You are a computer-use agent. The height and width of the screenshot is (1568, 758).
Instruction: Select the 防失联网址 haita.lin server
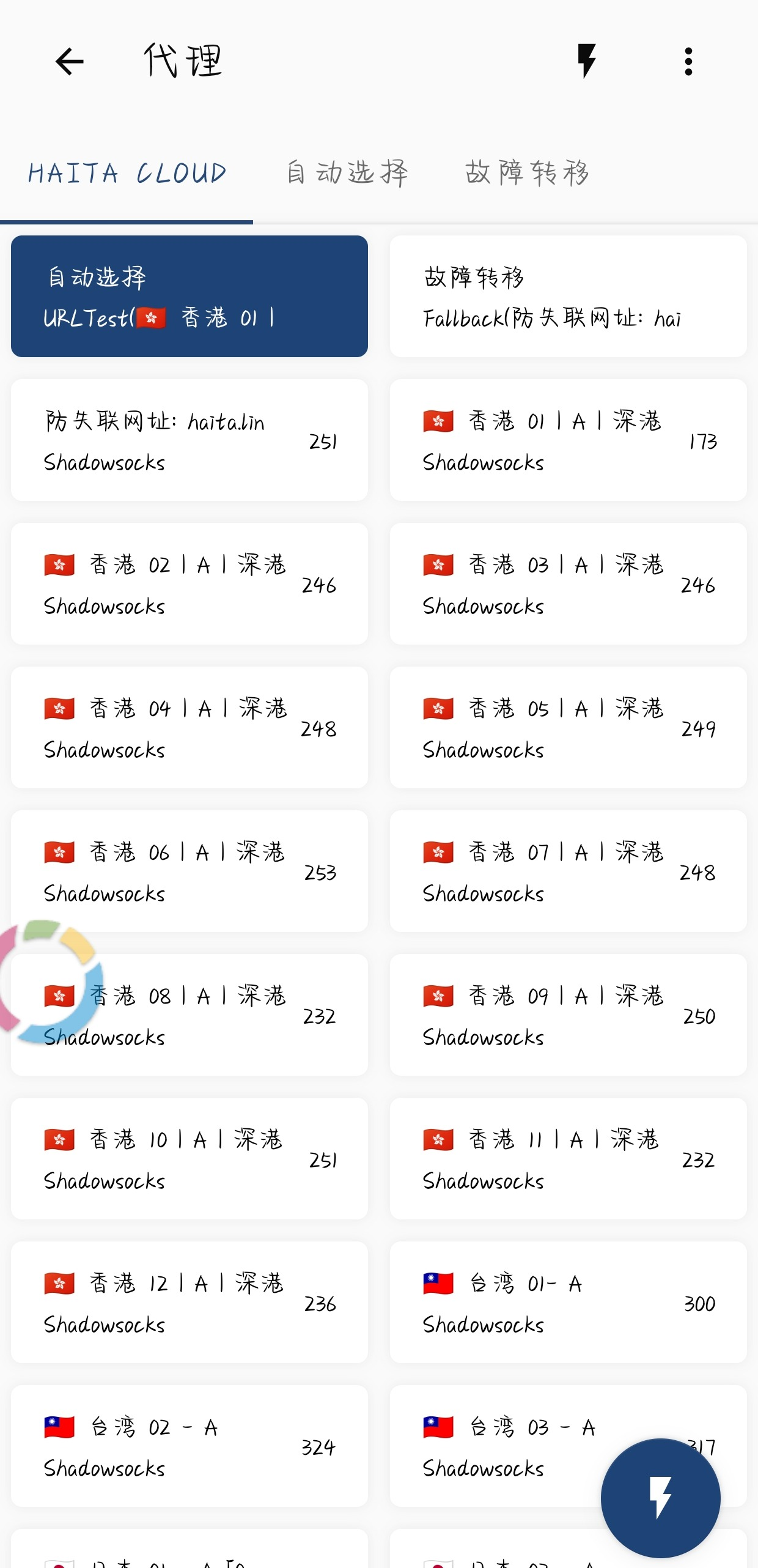pos(189,440)
